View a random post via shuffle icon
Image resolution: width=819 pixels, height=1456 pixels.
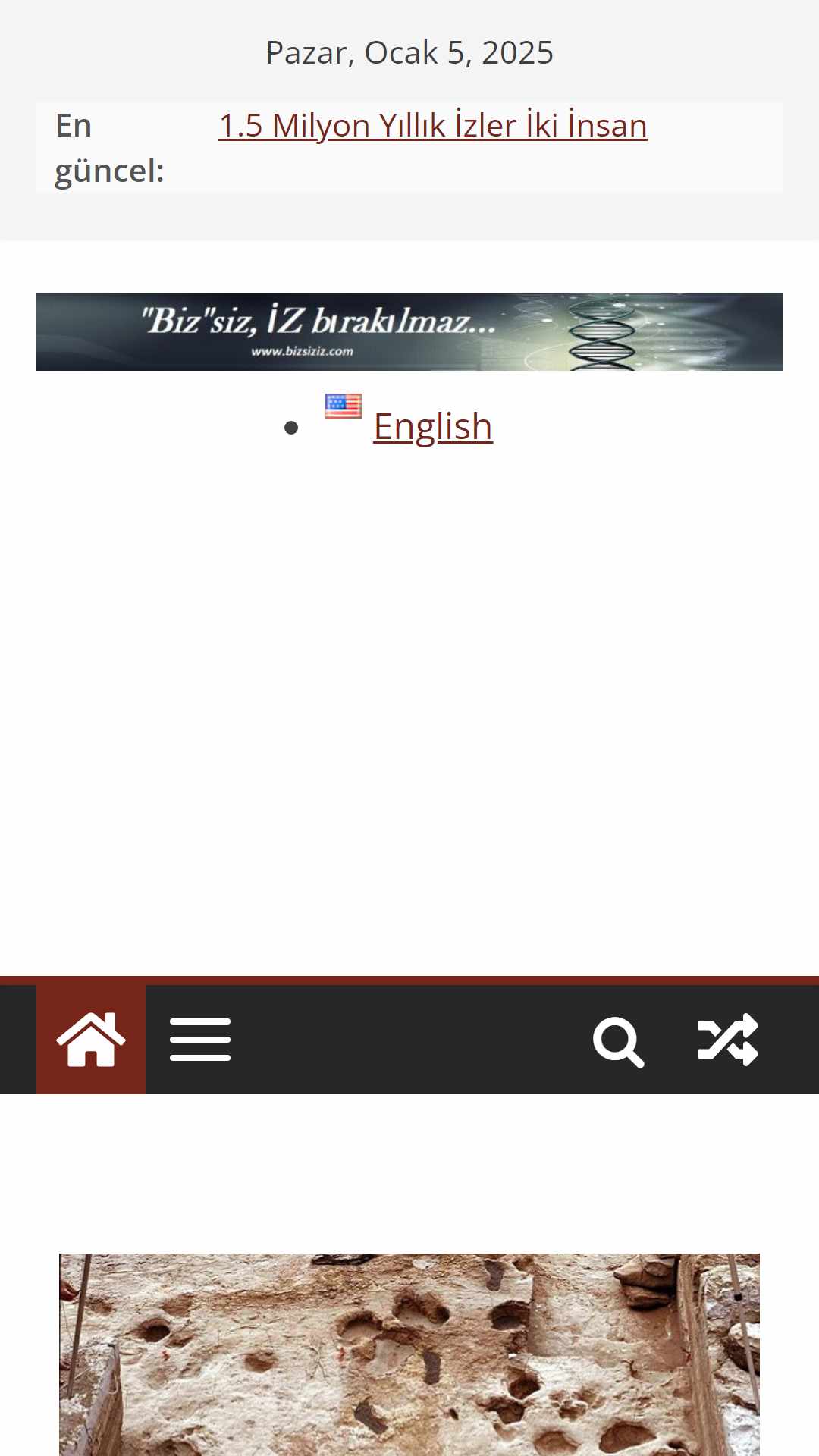727,1040
